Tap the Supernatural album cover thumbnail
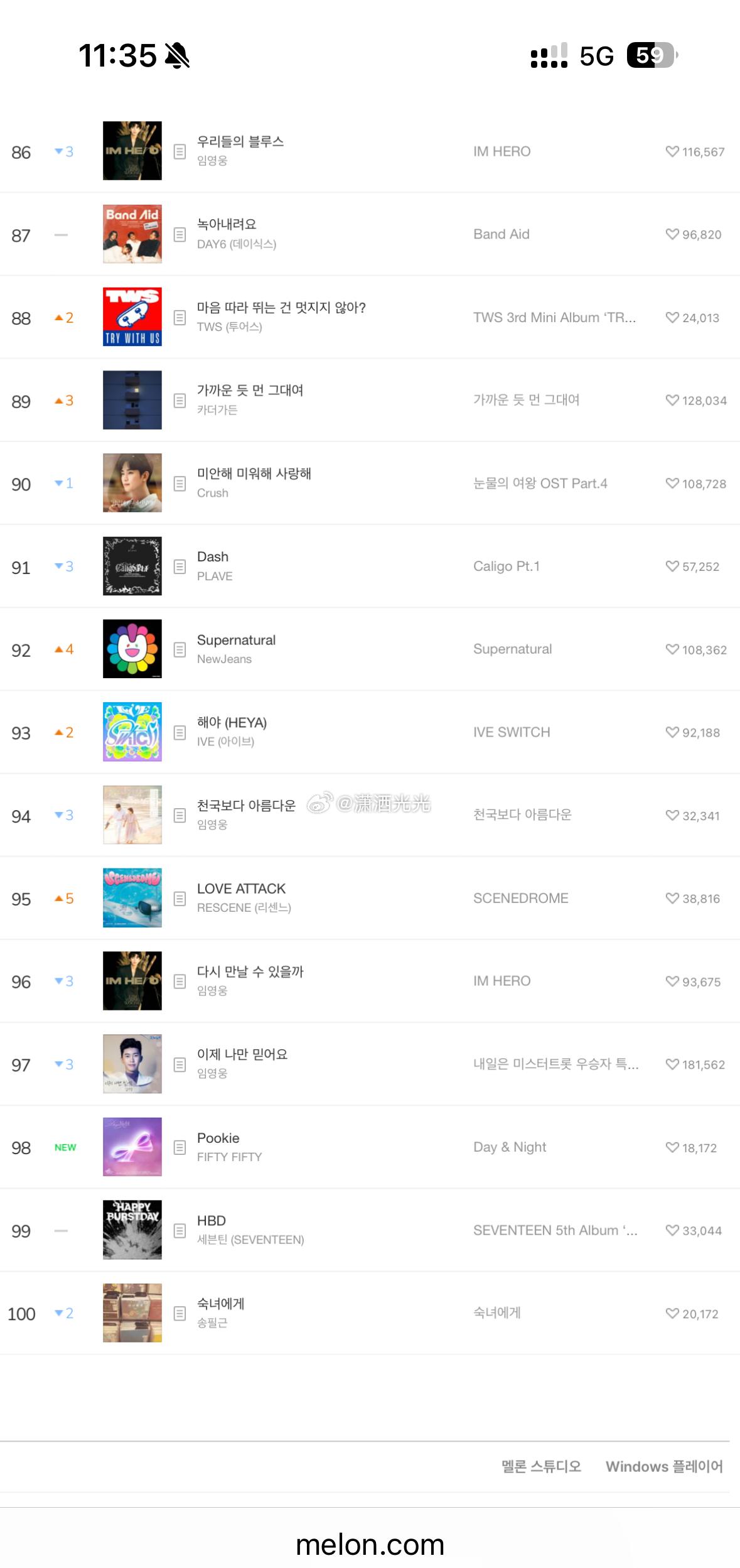This screenshot has height=1568, width=740. [x=132, y=649]
